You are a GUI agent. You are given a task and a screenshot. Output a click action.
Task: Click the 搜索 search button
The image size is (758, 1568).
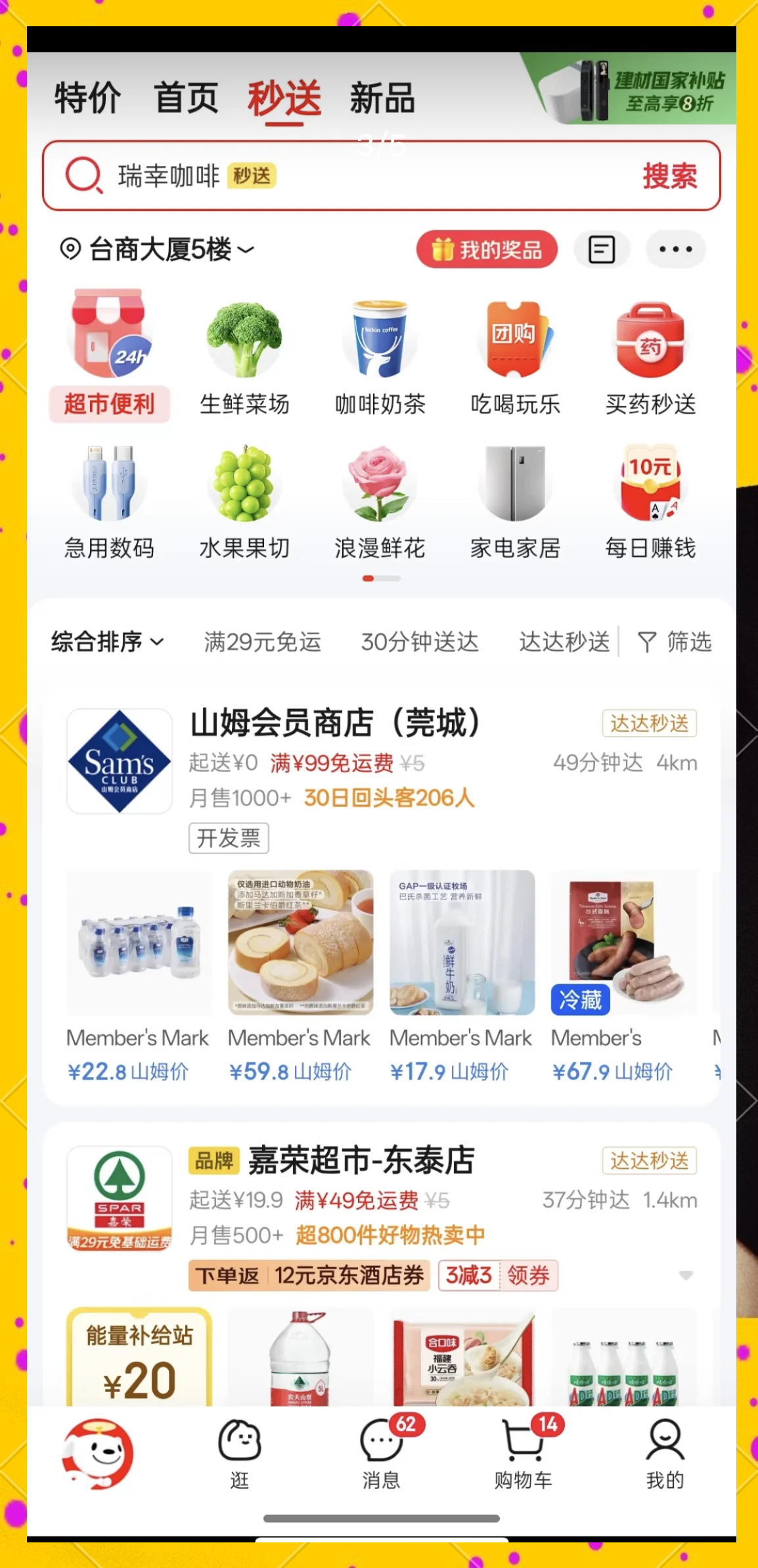669,175
